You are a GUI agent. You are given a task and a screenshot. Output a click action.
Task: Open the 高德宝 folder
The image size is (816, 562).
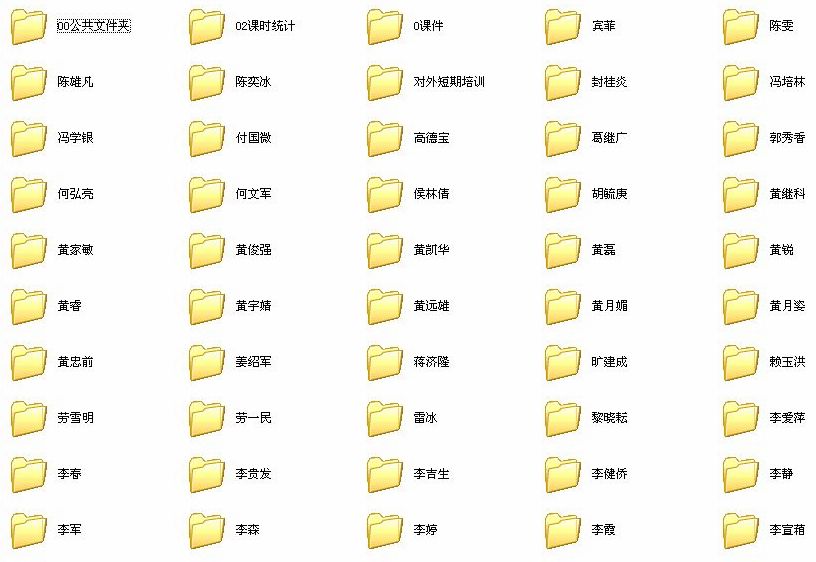pos(385,139)
